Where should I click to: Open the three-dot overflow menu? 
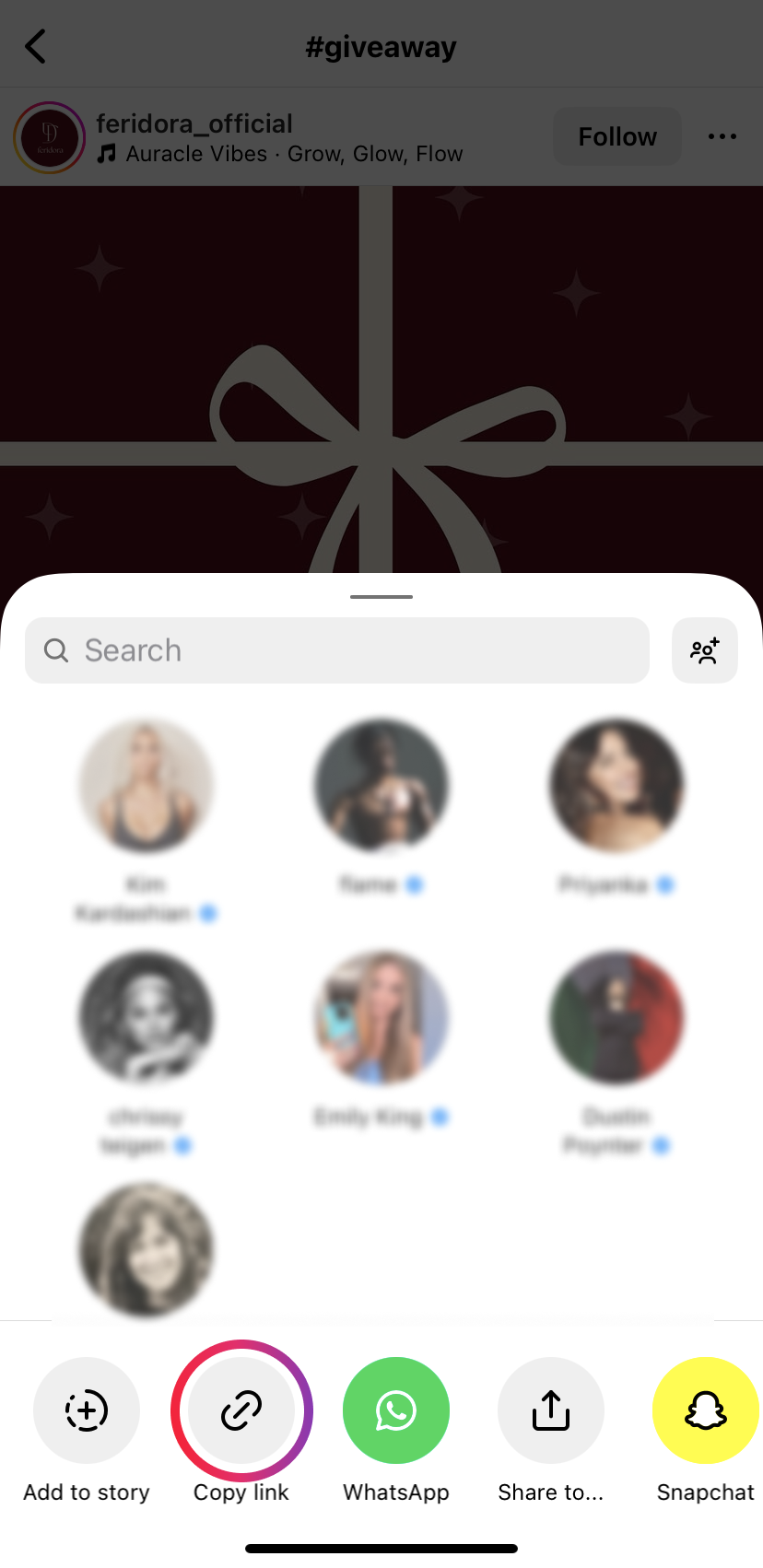click(x=722, y=136)
